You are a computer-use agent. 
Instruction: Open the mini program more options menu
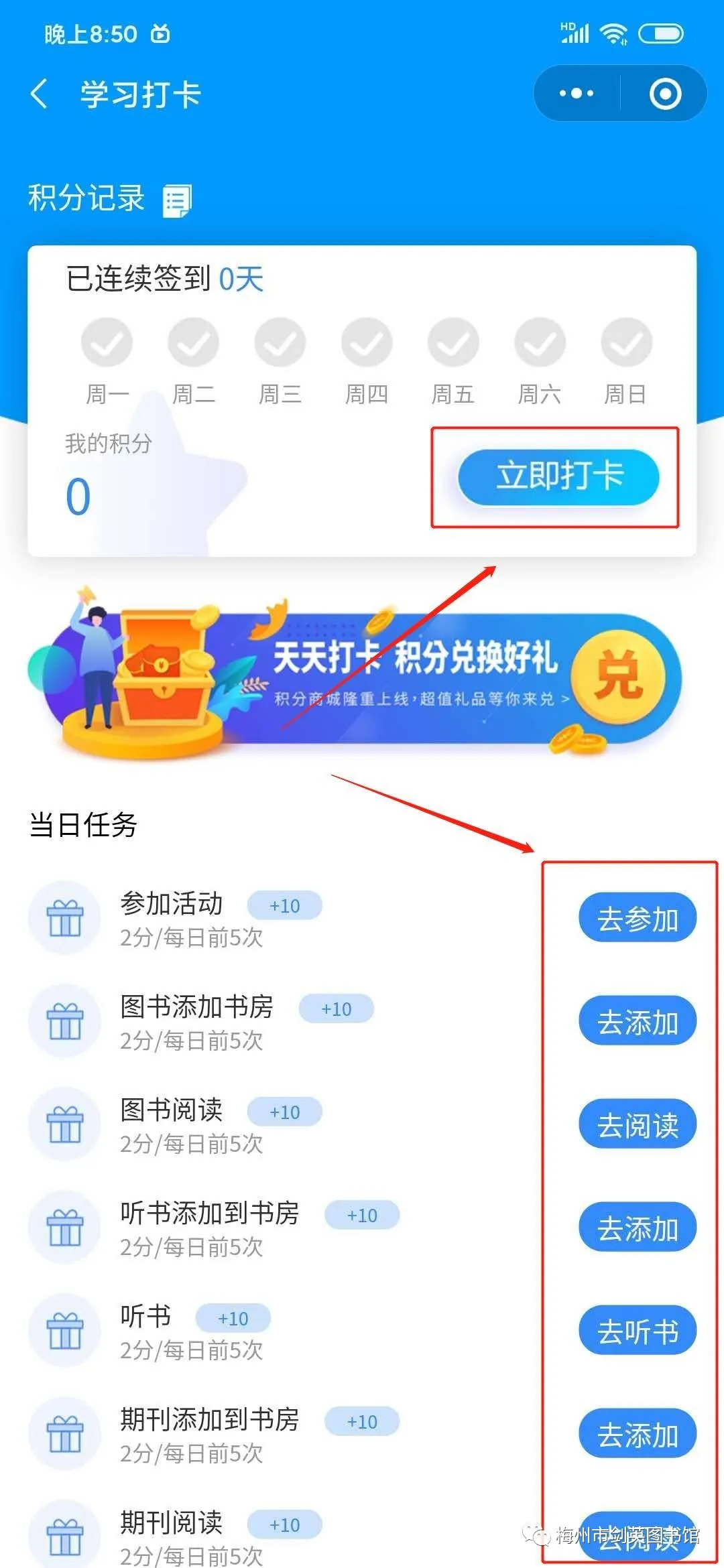point(577,94)
